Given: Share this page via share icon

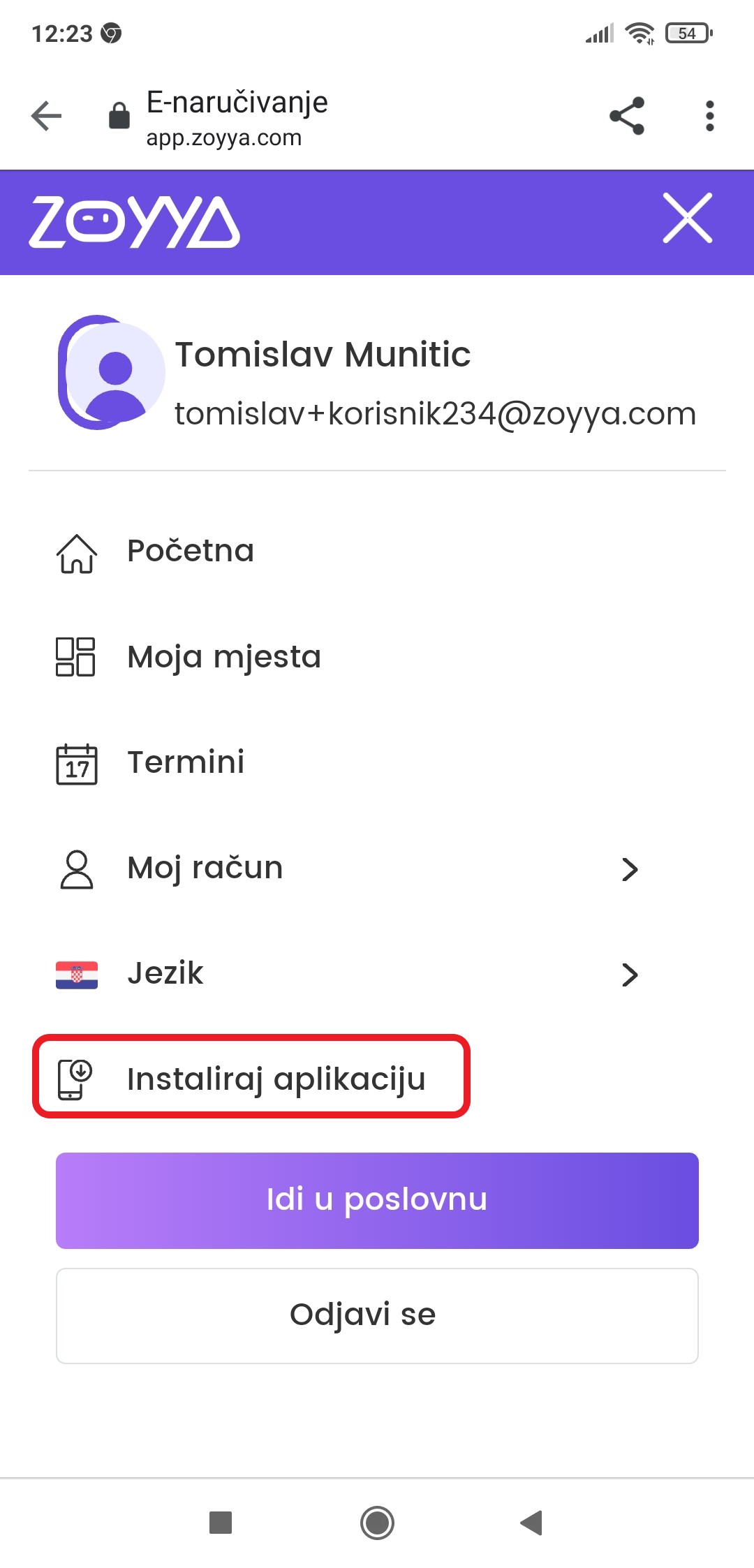Looking at the screenshot, I should 626,116.
